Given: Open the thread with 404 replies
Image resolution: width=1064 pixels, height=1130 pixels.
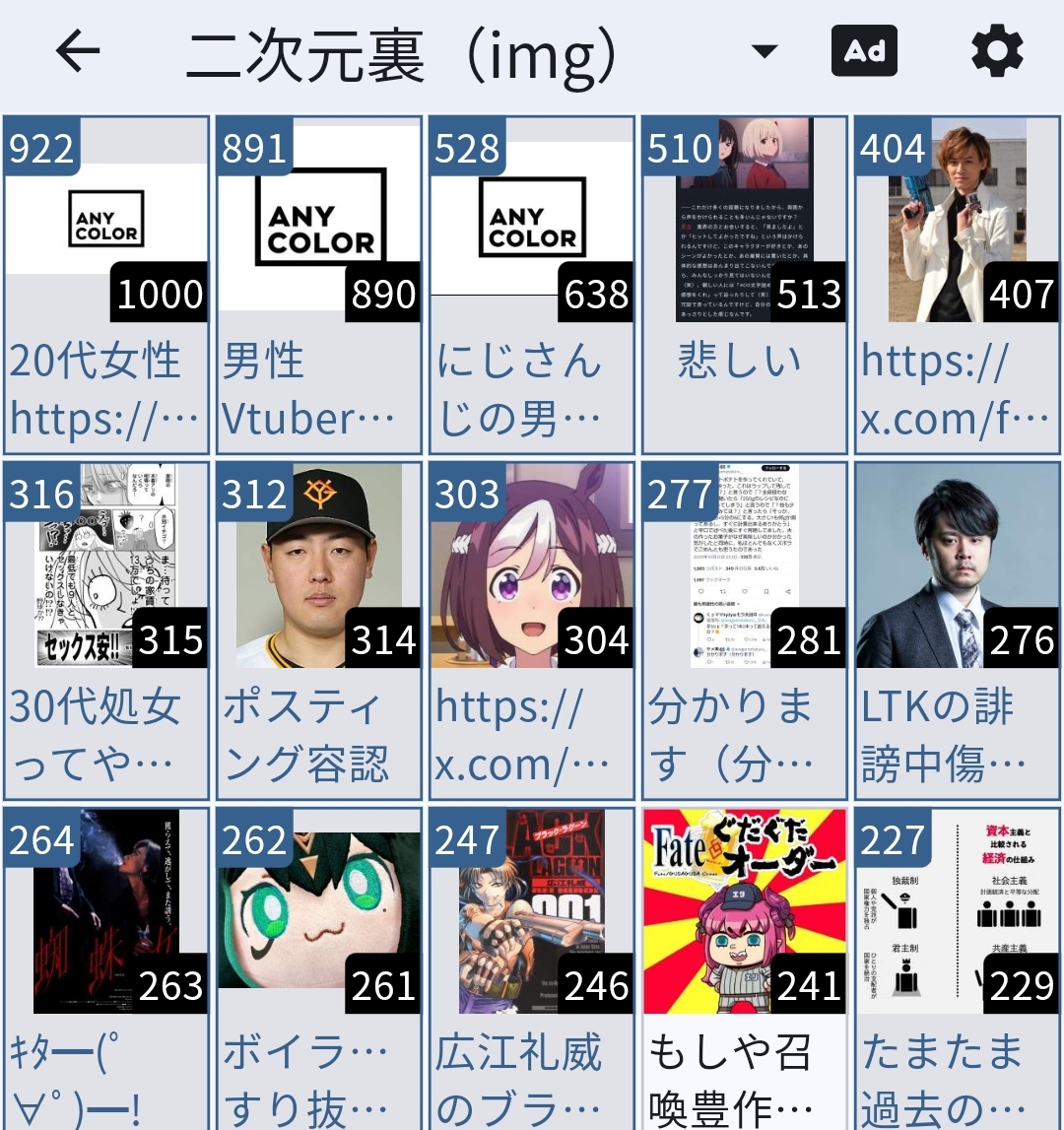Looking at the screenshot, I should pyautogui.click(x=958, y=284).
